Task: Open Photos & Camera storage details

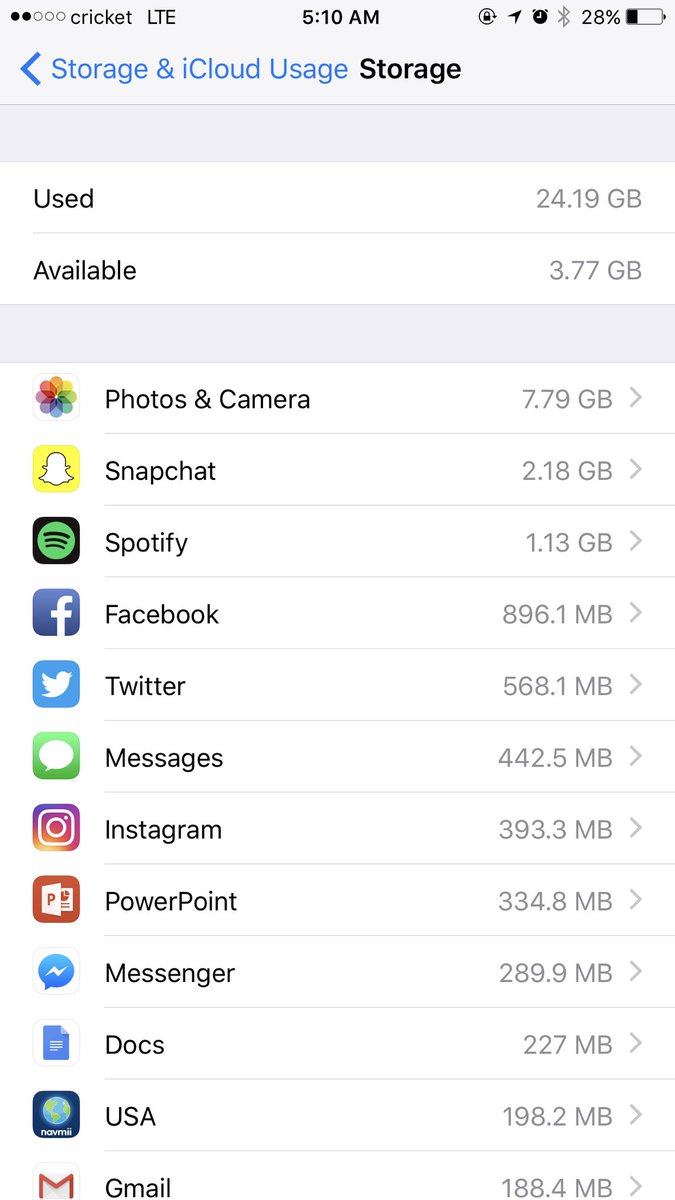Action: [x=337, y=399]
